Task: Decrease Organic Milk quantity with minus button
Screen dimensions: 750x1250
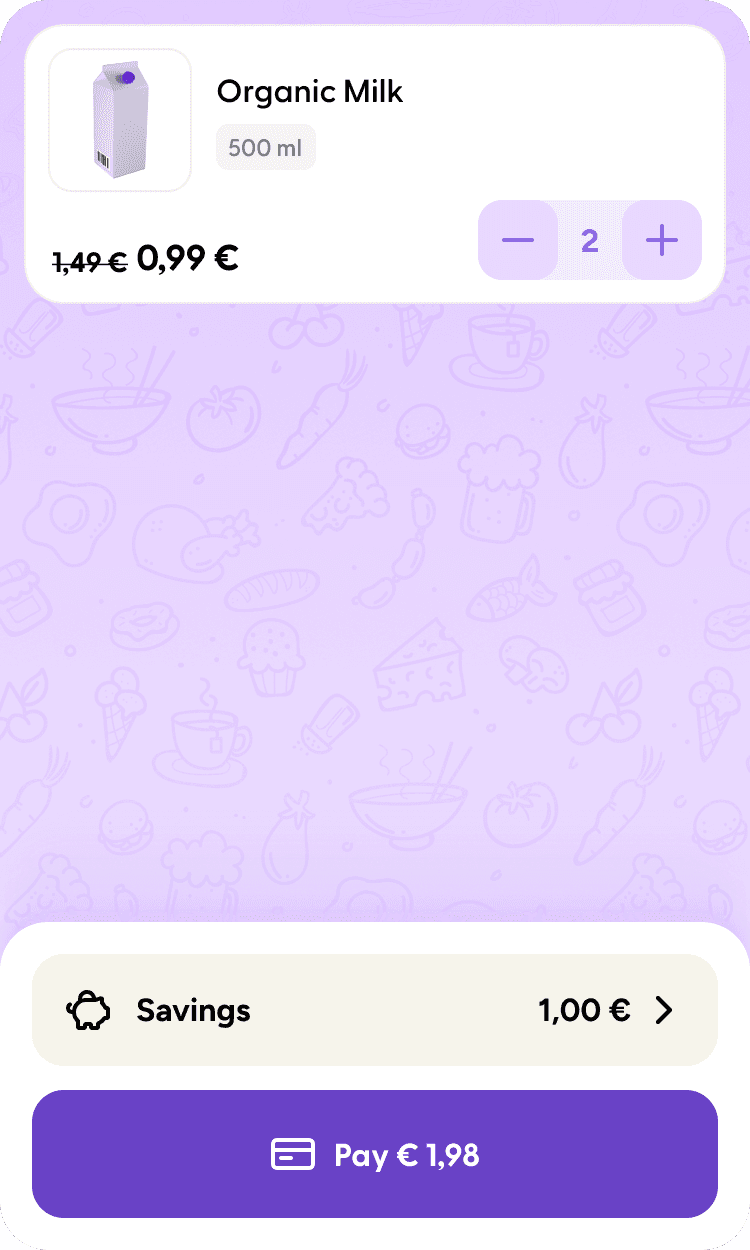Action: 518,240
